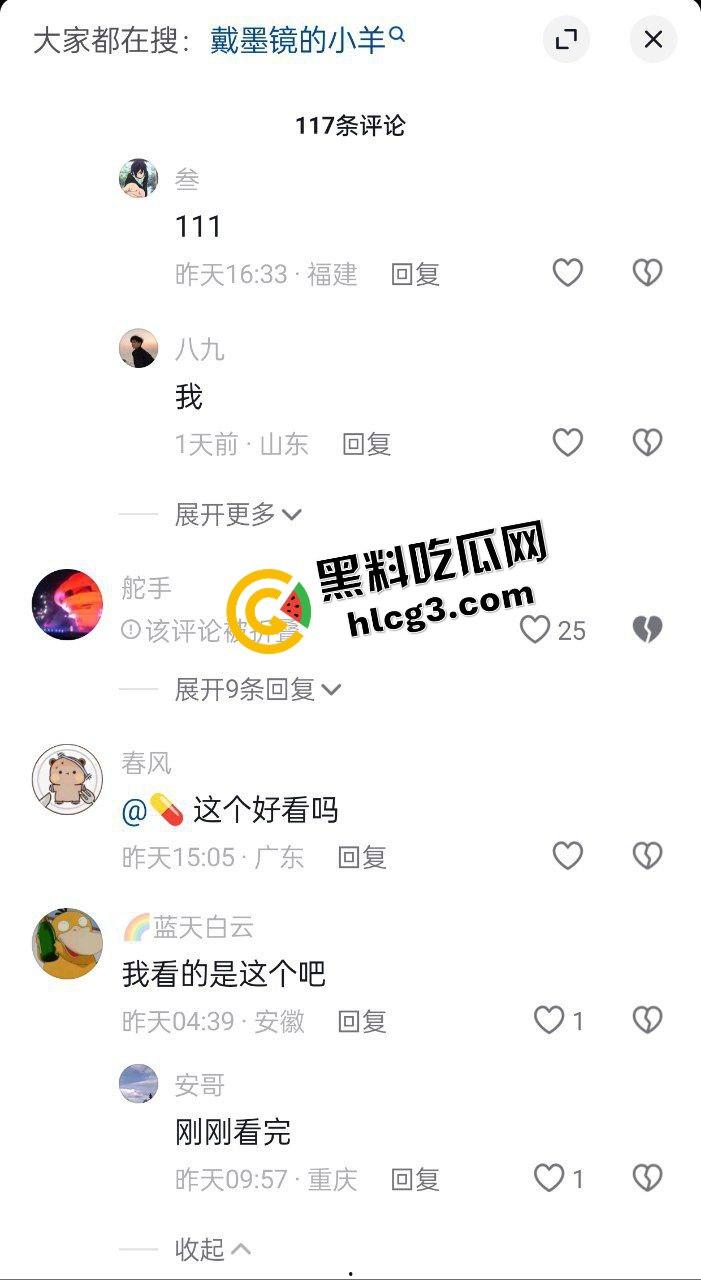
Task: Expand 展开9条回复 under 舵手
Action: point(258,689)
